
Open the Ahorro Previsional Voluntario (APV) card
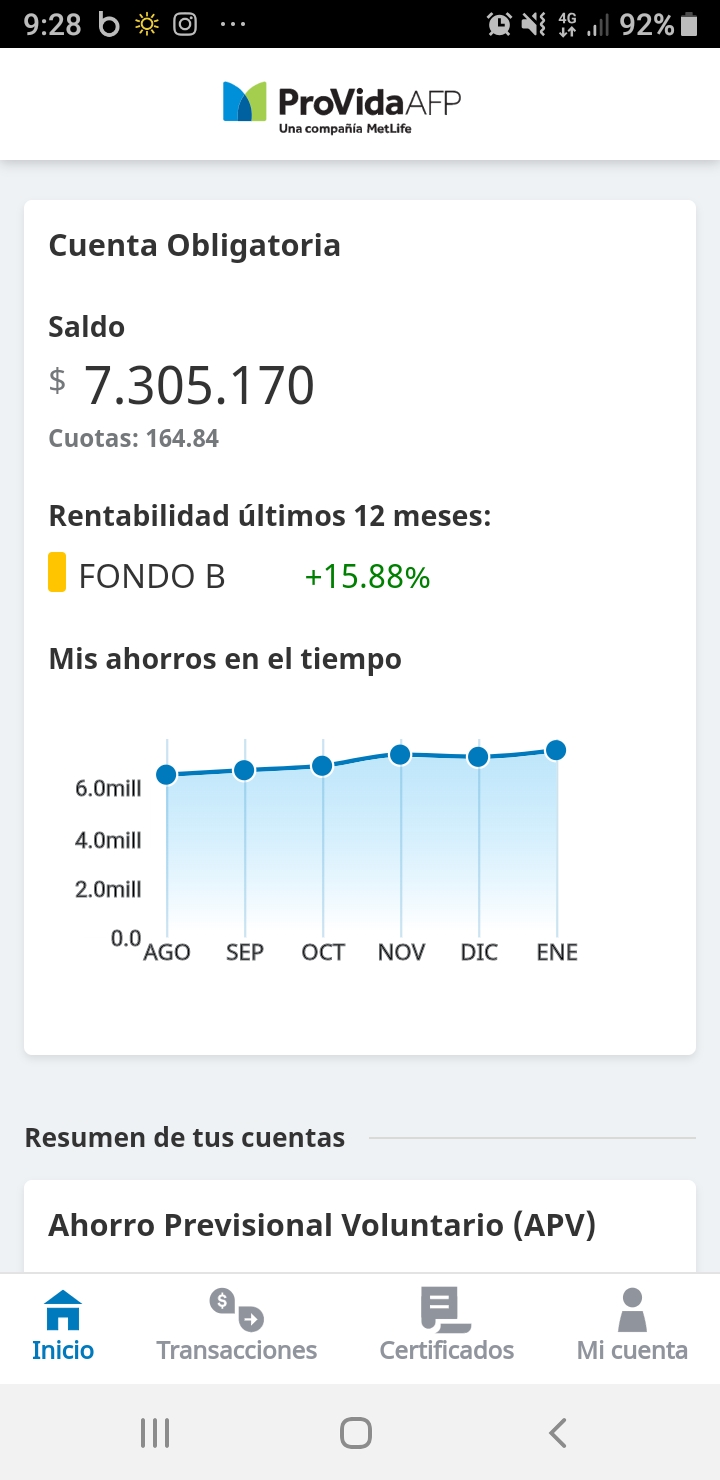point(360,1226)
